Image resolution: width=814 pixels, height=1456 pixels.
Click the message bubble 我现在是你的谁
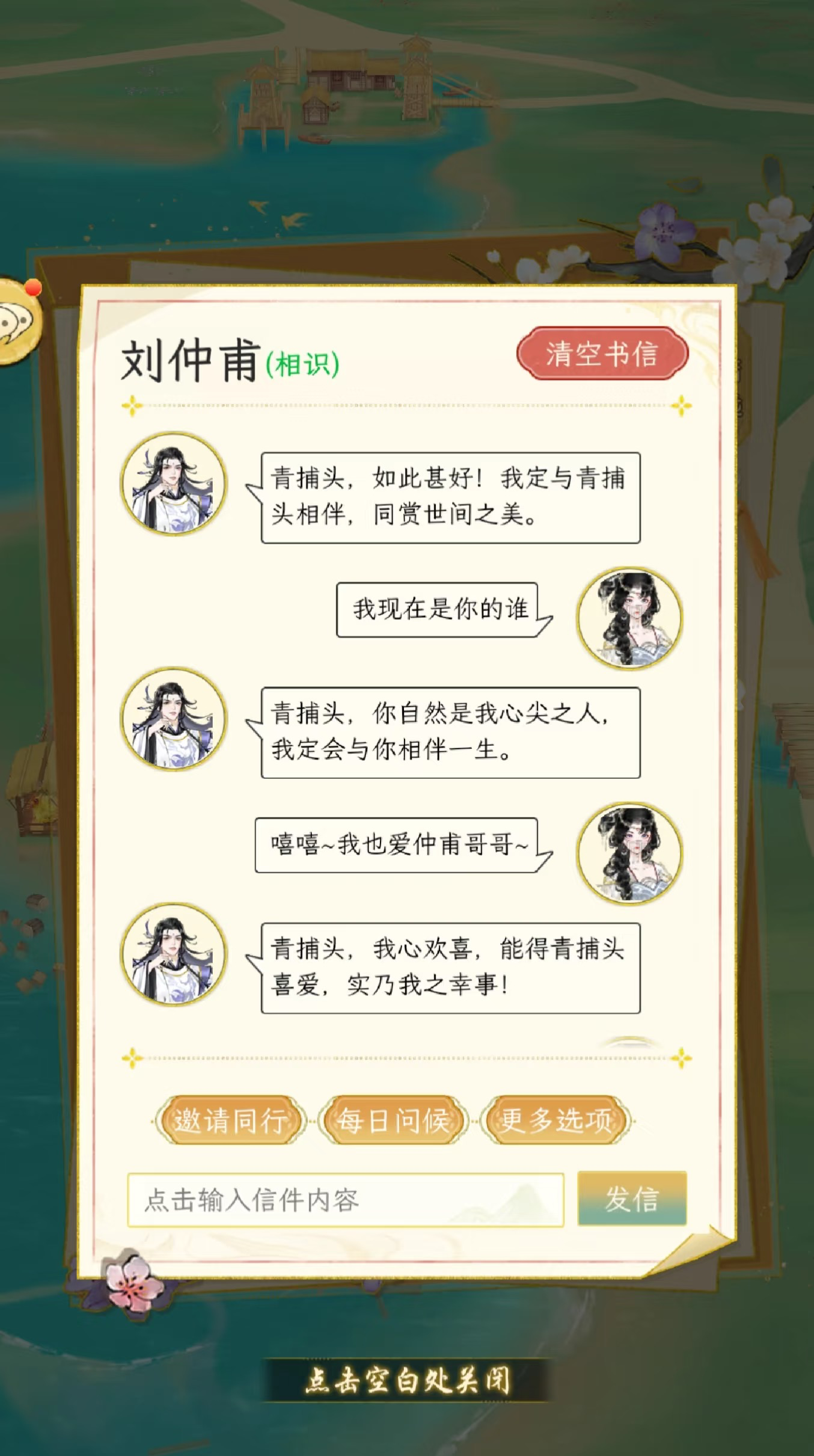[x=438, y=609]
